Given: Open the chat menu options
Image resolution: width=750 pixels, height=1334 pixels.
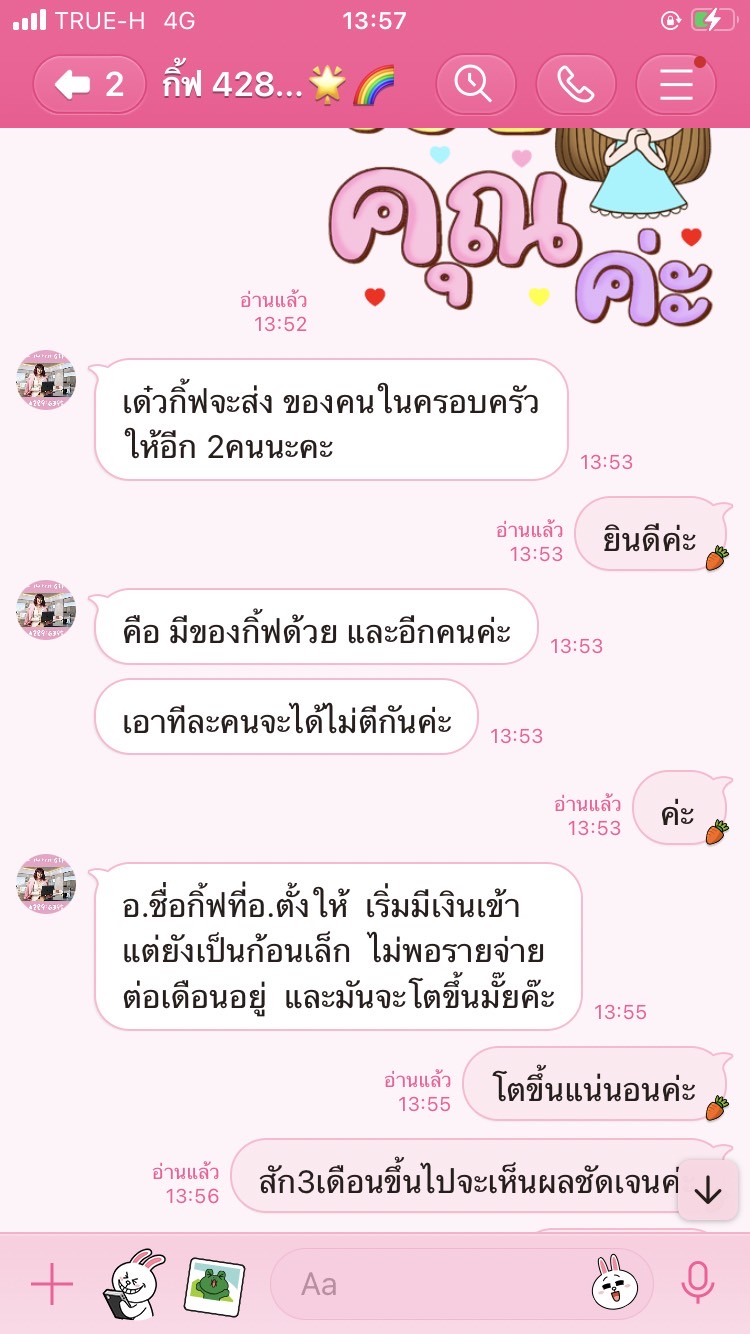Looking at the screenshot, I should click(676, 85).
